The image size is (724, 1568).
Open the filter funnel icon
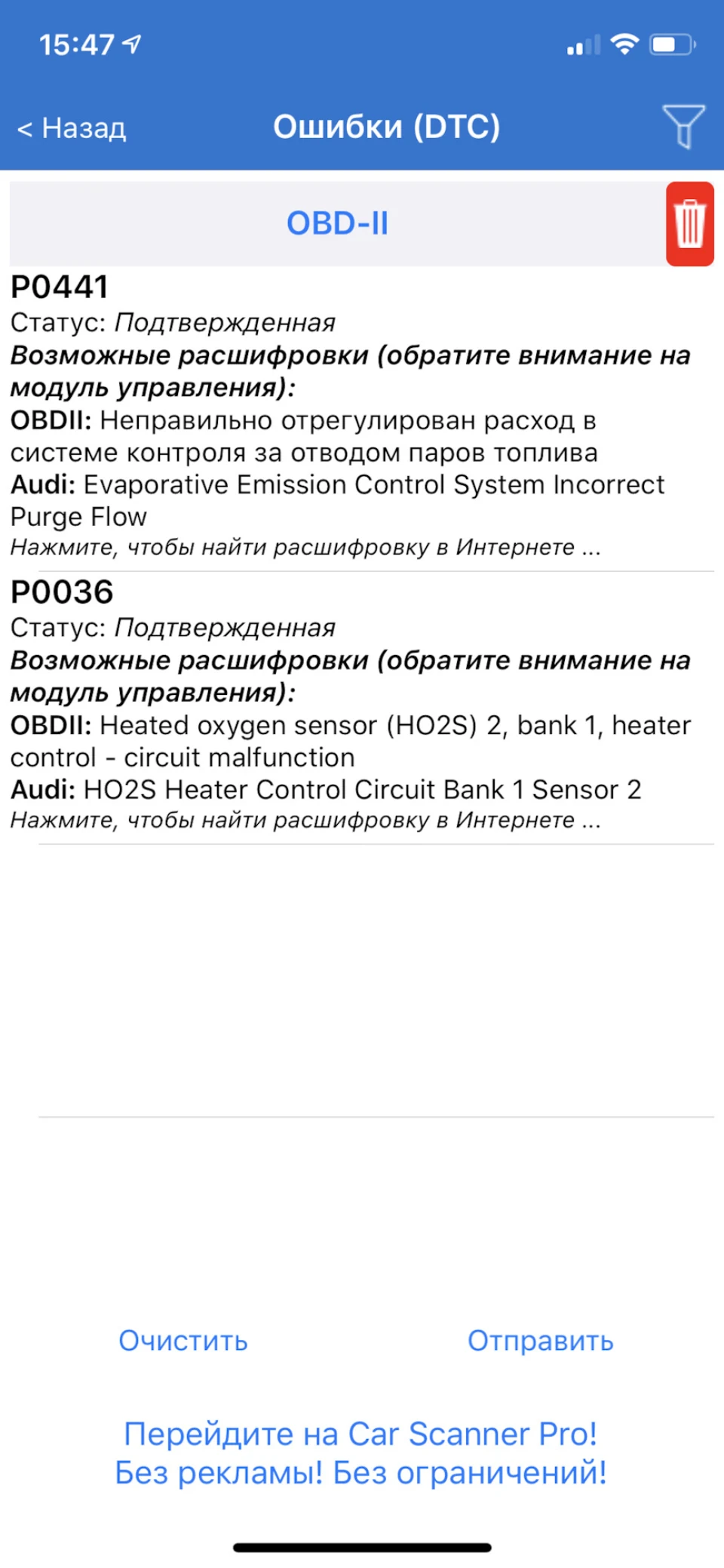[x=683, y=126]
